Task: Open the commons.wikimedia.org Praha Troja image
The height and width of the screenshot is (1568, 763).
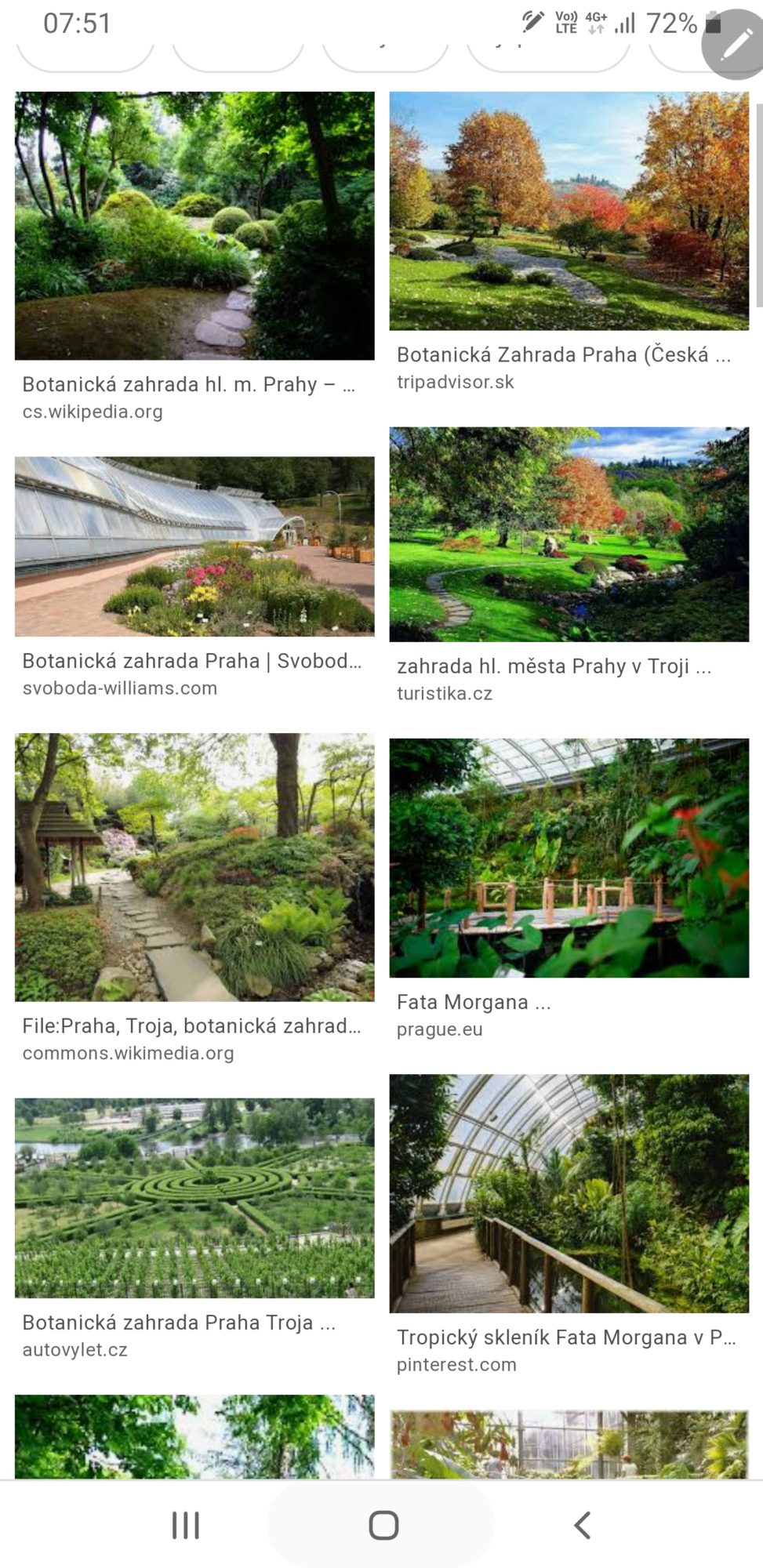Action: pos(194,867)
